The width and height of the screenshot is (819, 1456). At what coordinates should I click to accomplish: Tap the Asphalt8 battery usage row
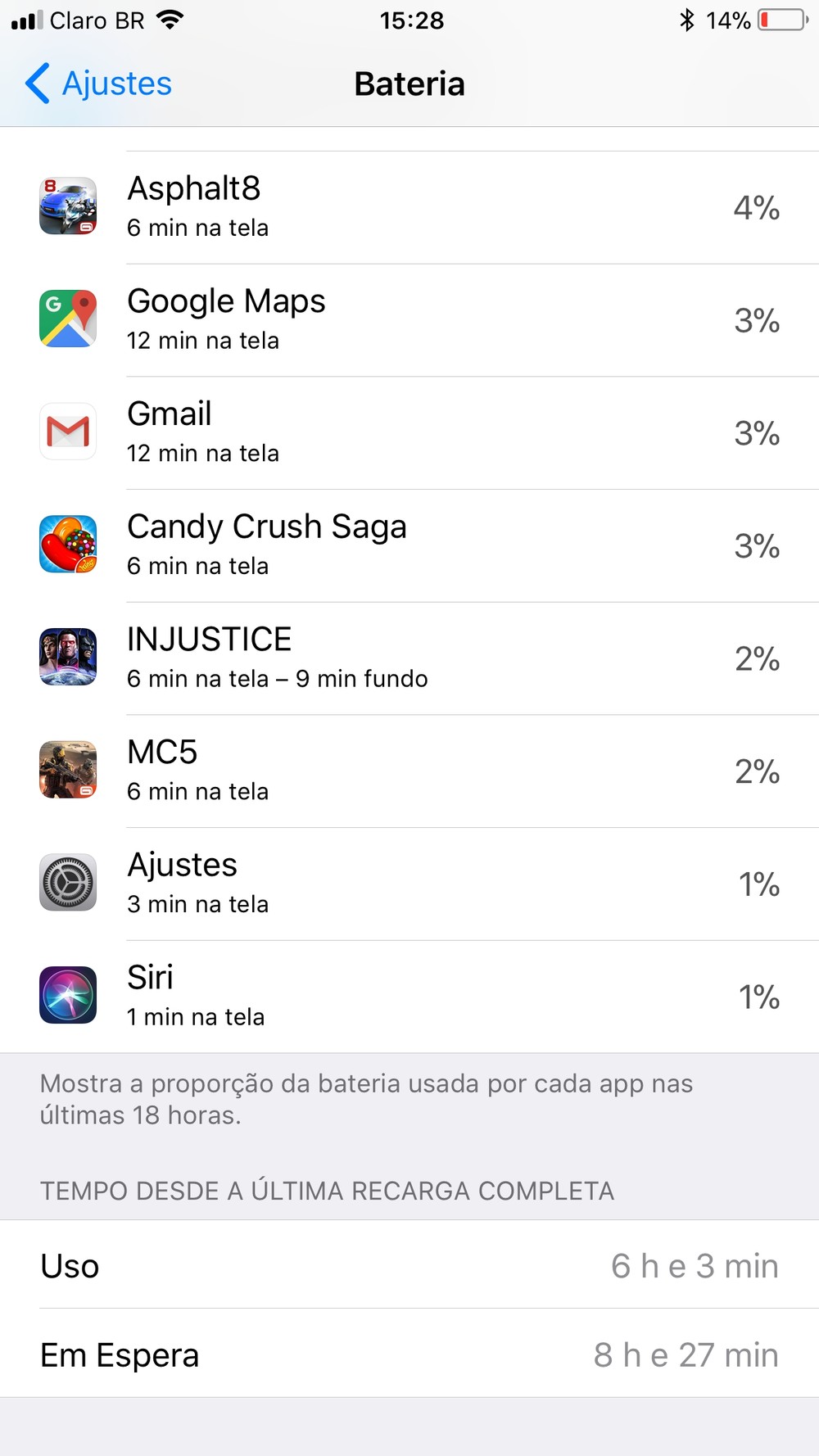coord(409,207)
